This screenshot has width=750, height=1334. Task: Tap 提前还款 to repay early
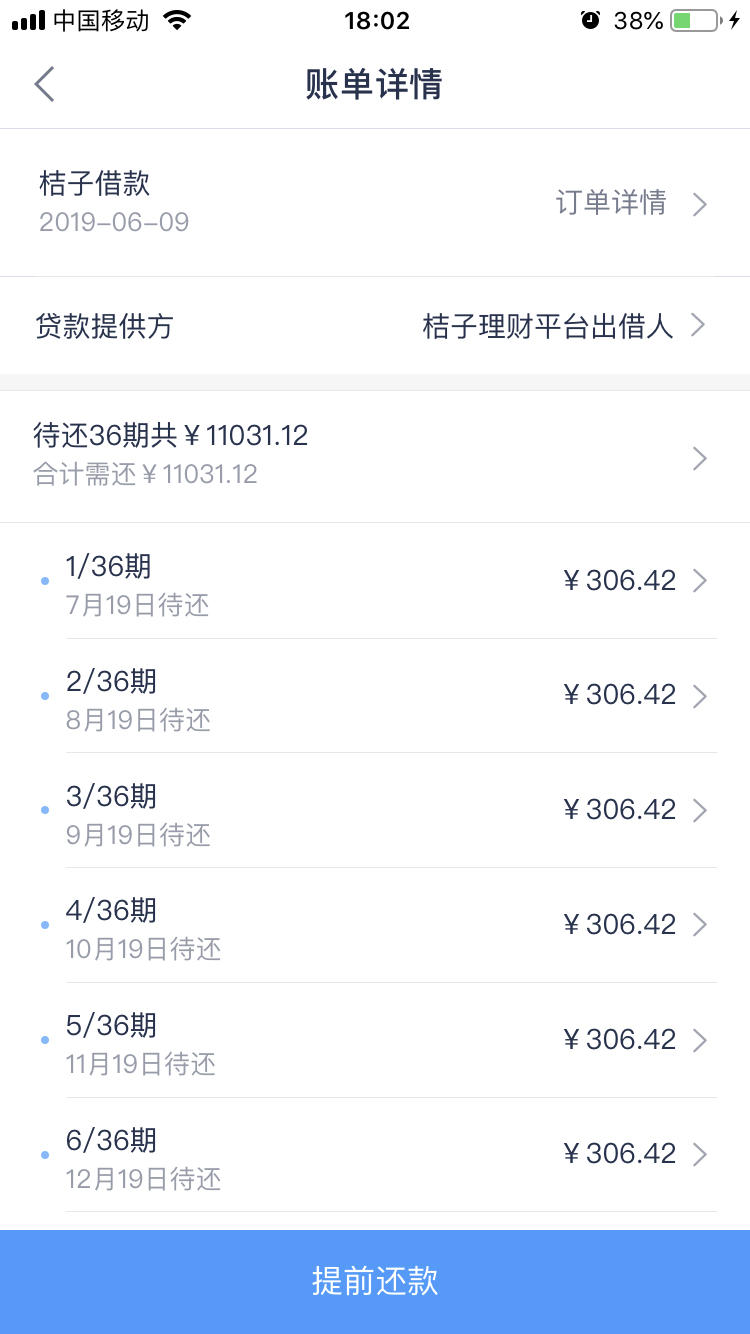[x=375, y=1281]
